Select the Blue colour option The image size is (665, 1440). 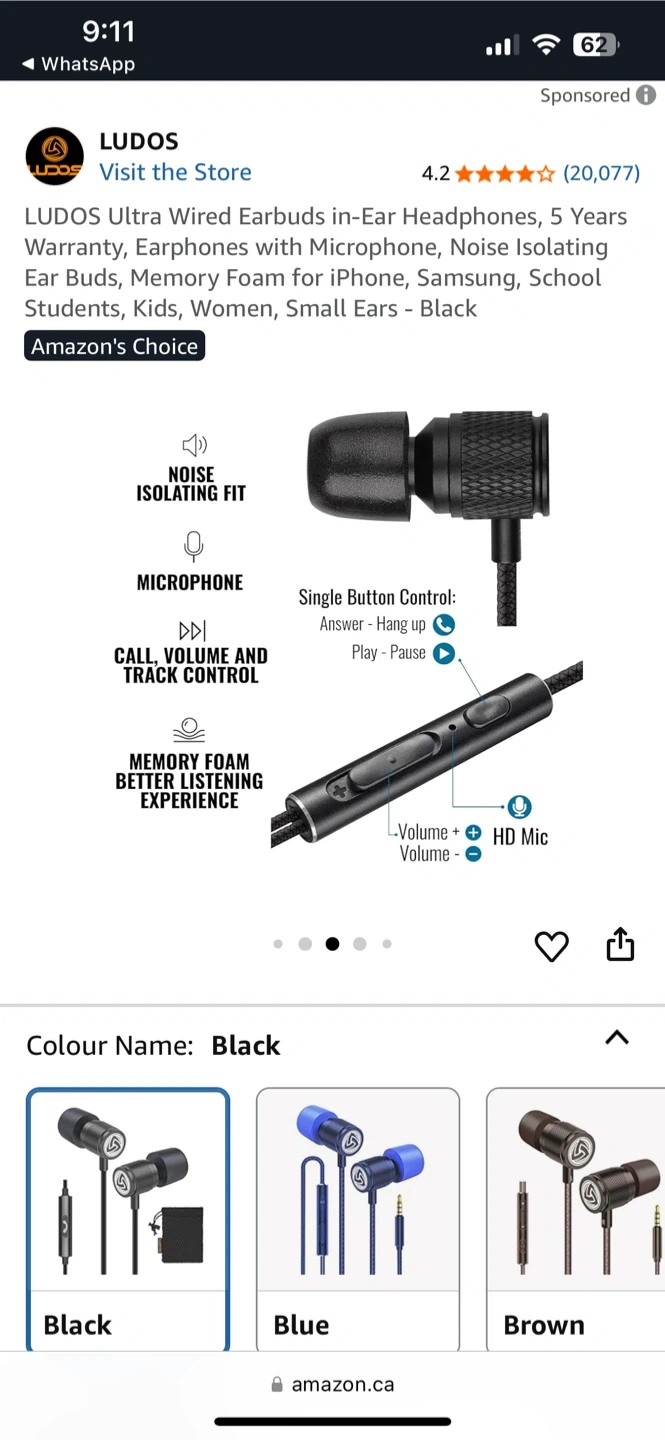click(358, 1218)
